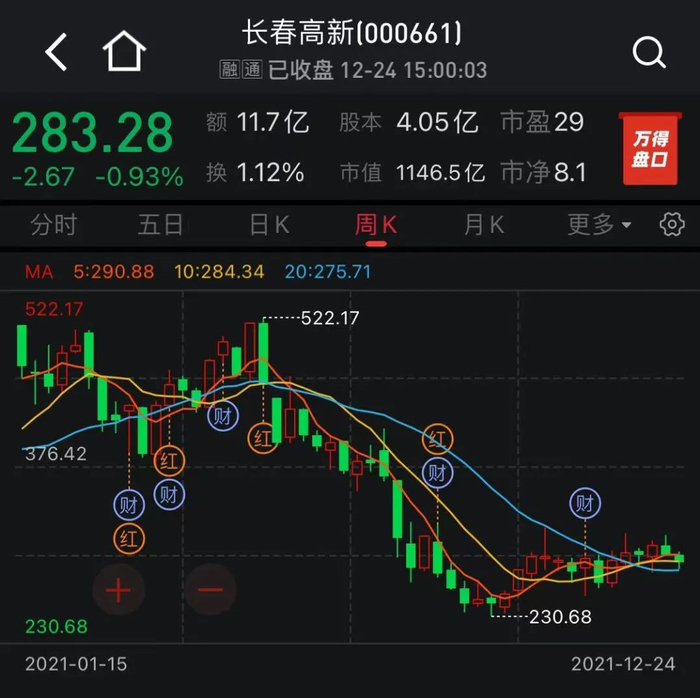The width and height of the screenshot is (700, 698).
Task: Go back to the previous page
Action: 57,51
